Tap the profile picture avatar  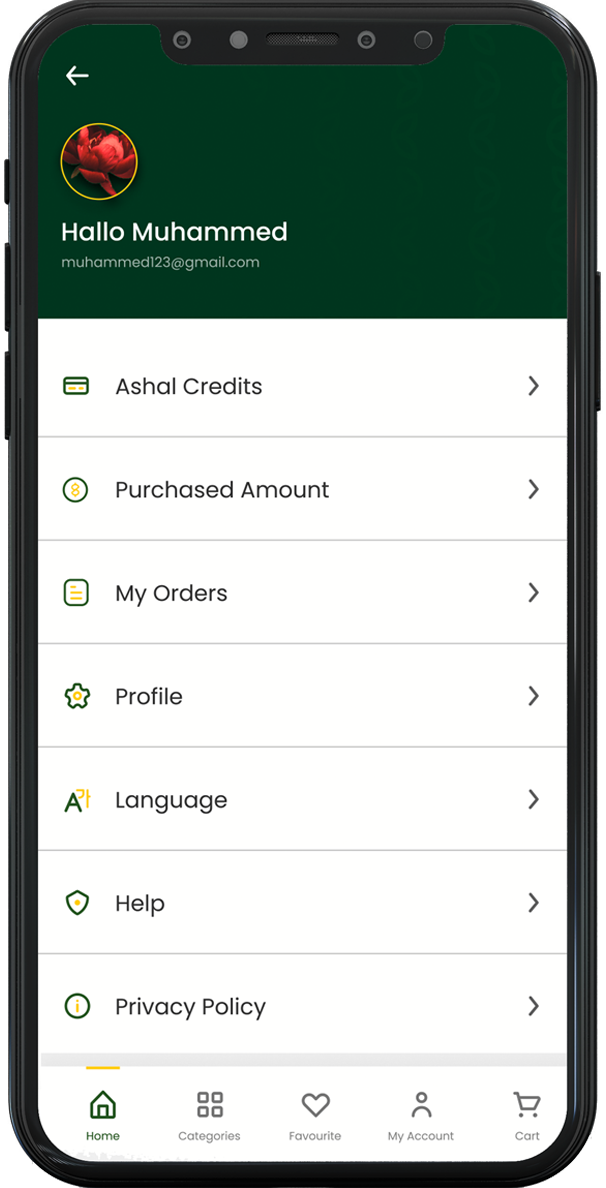[99, 161]
